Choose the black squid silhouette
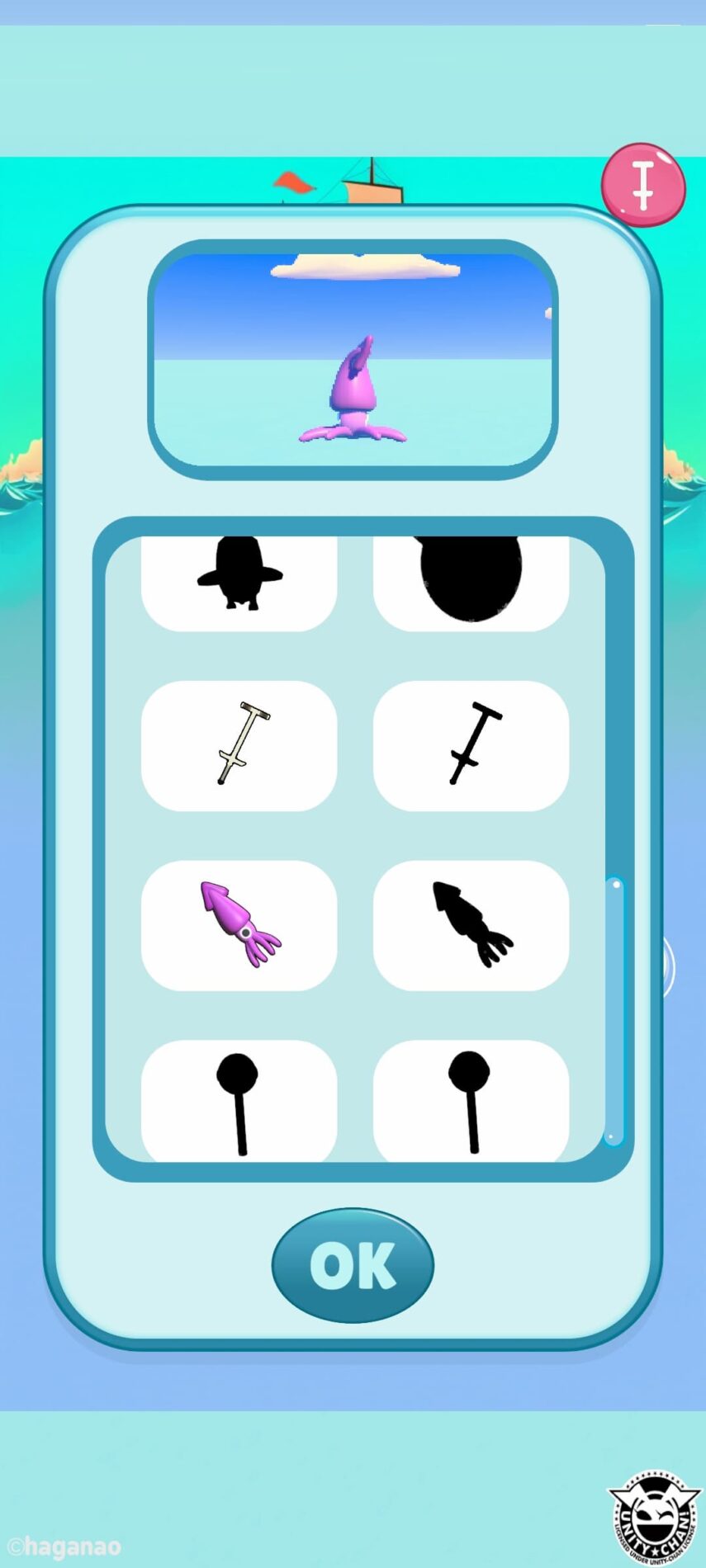Image resolution: width=706 pixels, height=1568 pixels. coord(471,925)
